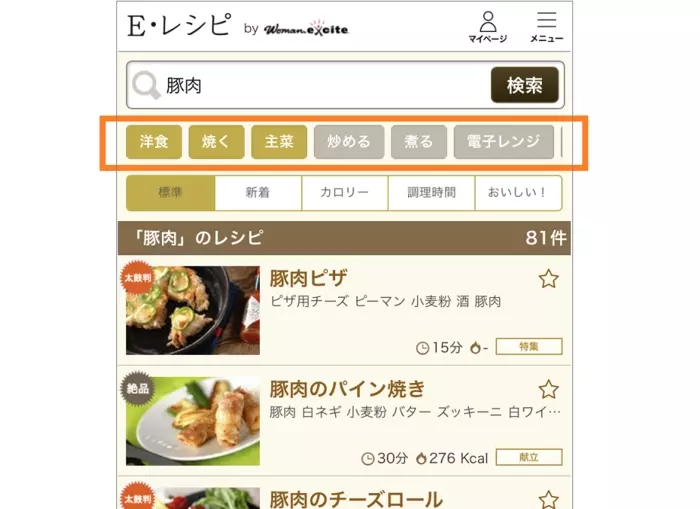This screenshot has height=509, width=700.
Task: Select the 焼く filter chip
Action: [216, 142]
